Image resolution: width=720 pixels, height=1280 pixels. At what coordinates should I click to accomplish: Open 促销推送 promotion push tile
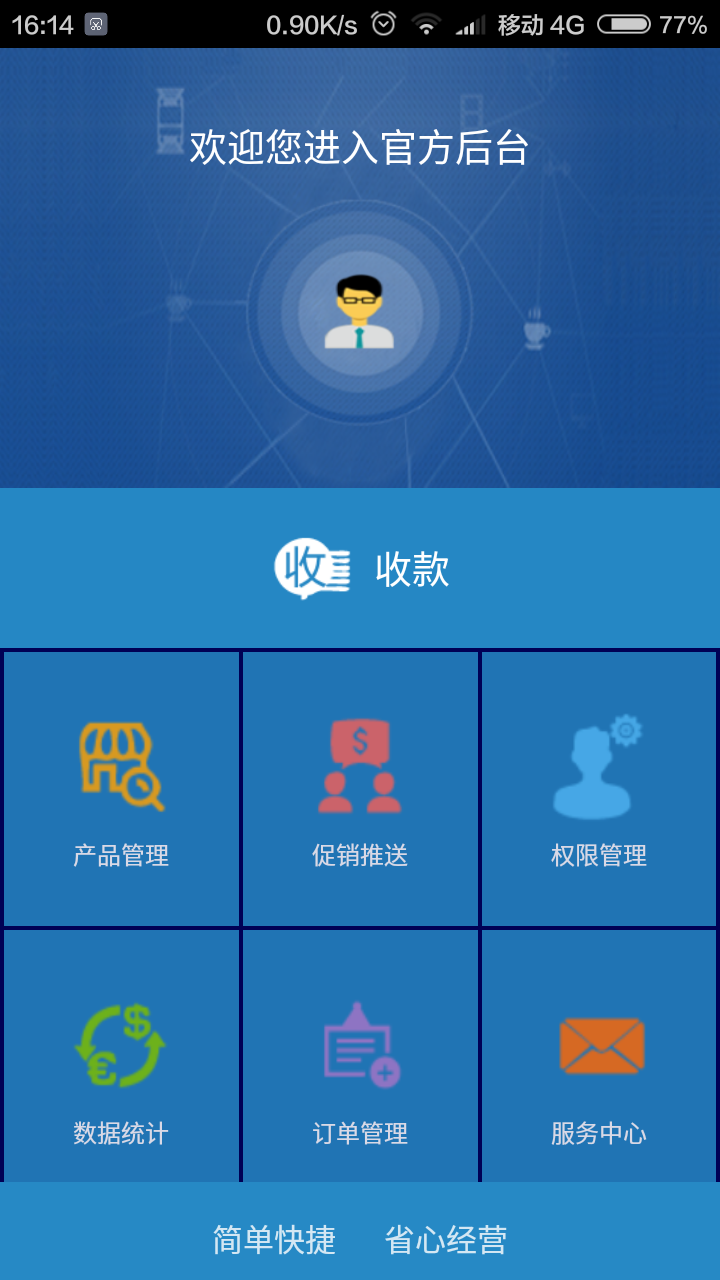[360, 789]
